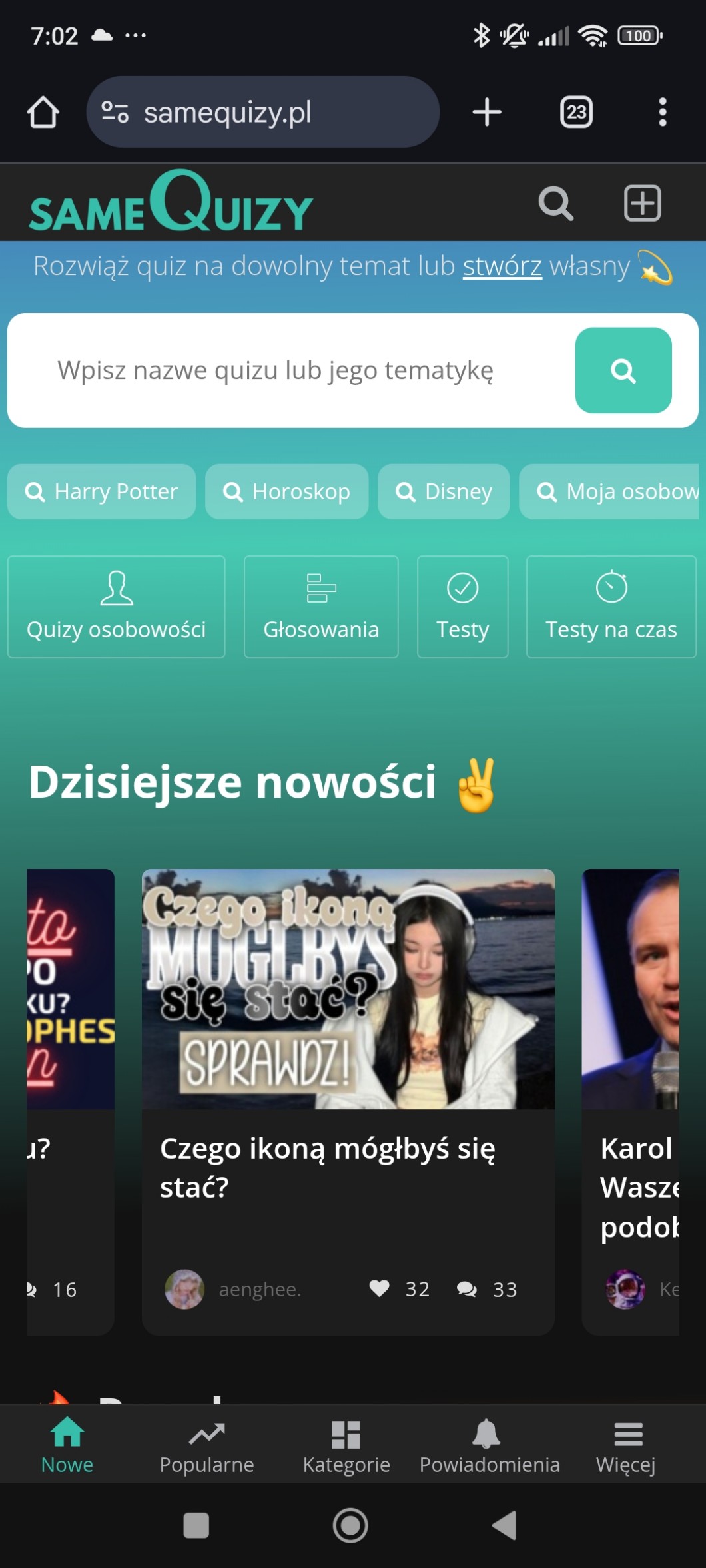Select the Horoskop search chip
Image resolution: width=706 pixels, height=1568 pixels.
click(286, 492)
